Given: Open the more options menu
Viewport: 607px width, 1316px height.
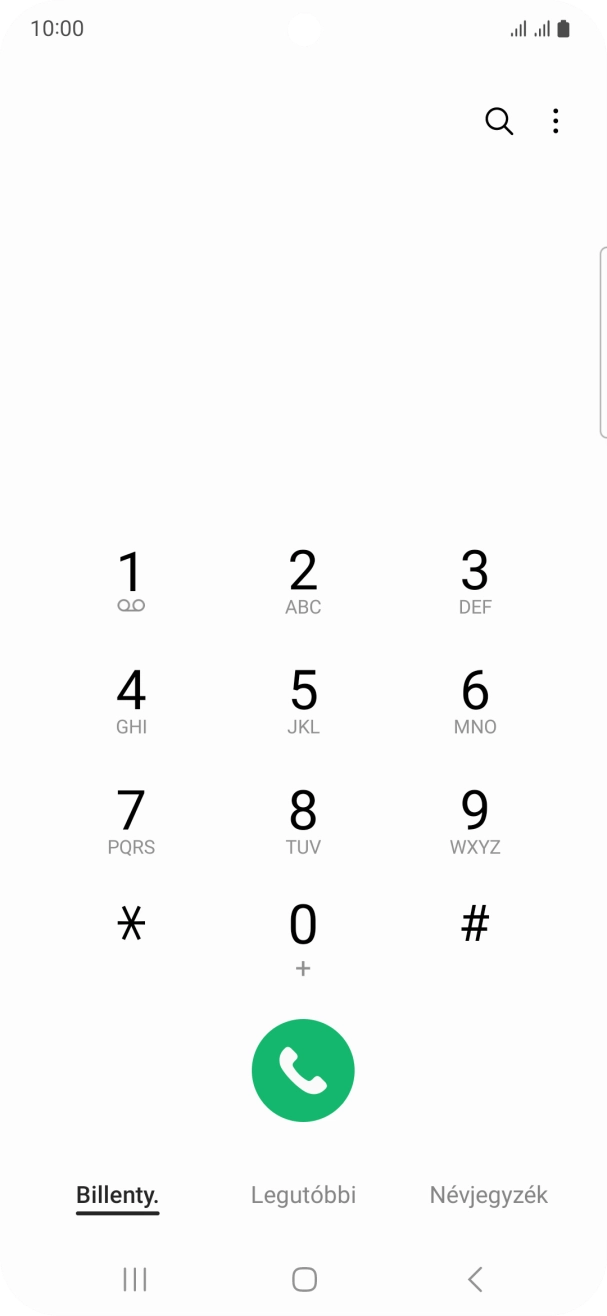Looking at the screenshot, I should point(555,122).
